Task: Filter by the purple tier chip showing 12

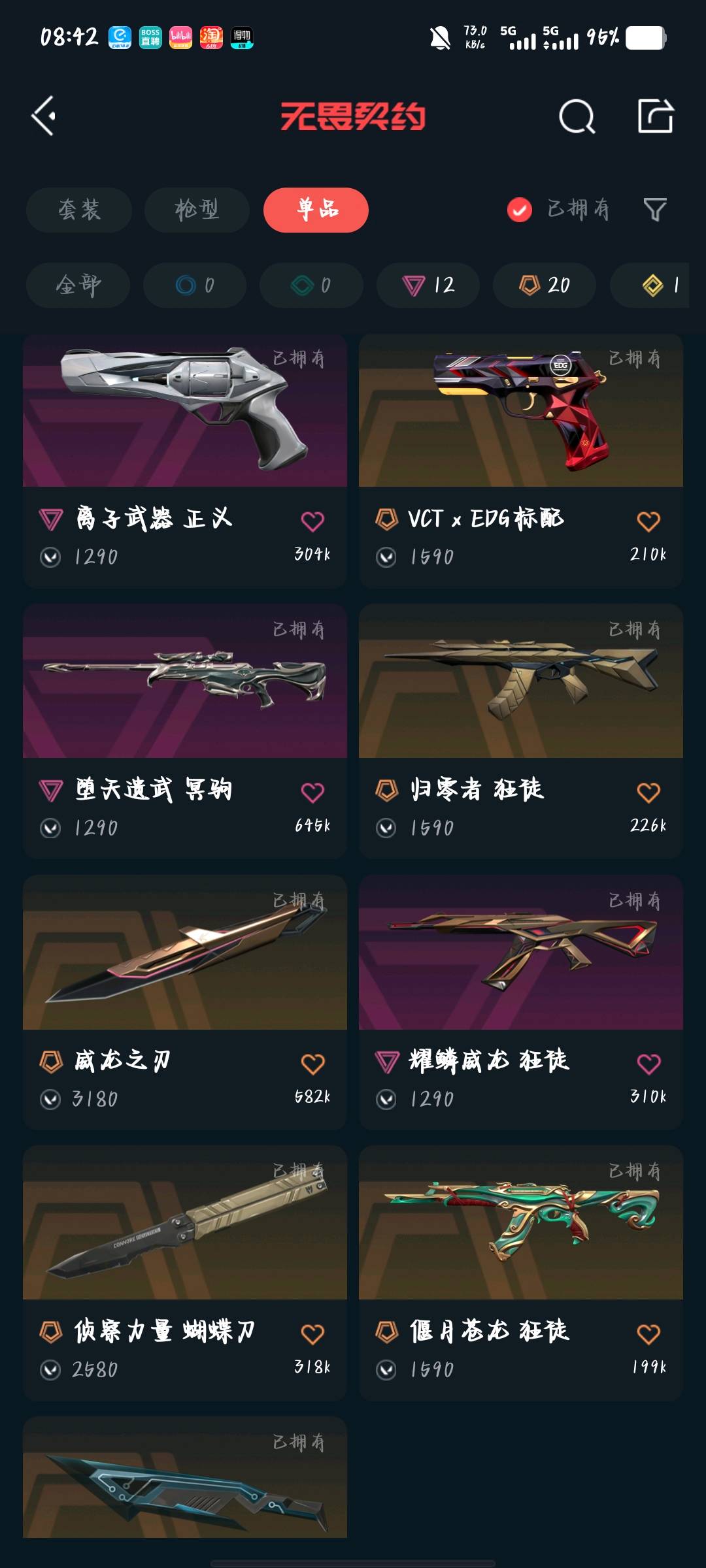Action: pyautogui.click(x=428, y=285)
